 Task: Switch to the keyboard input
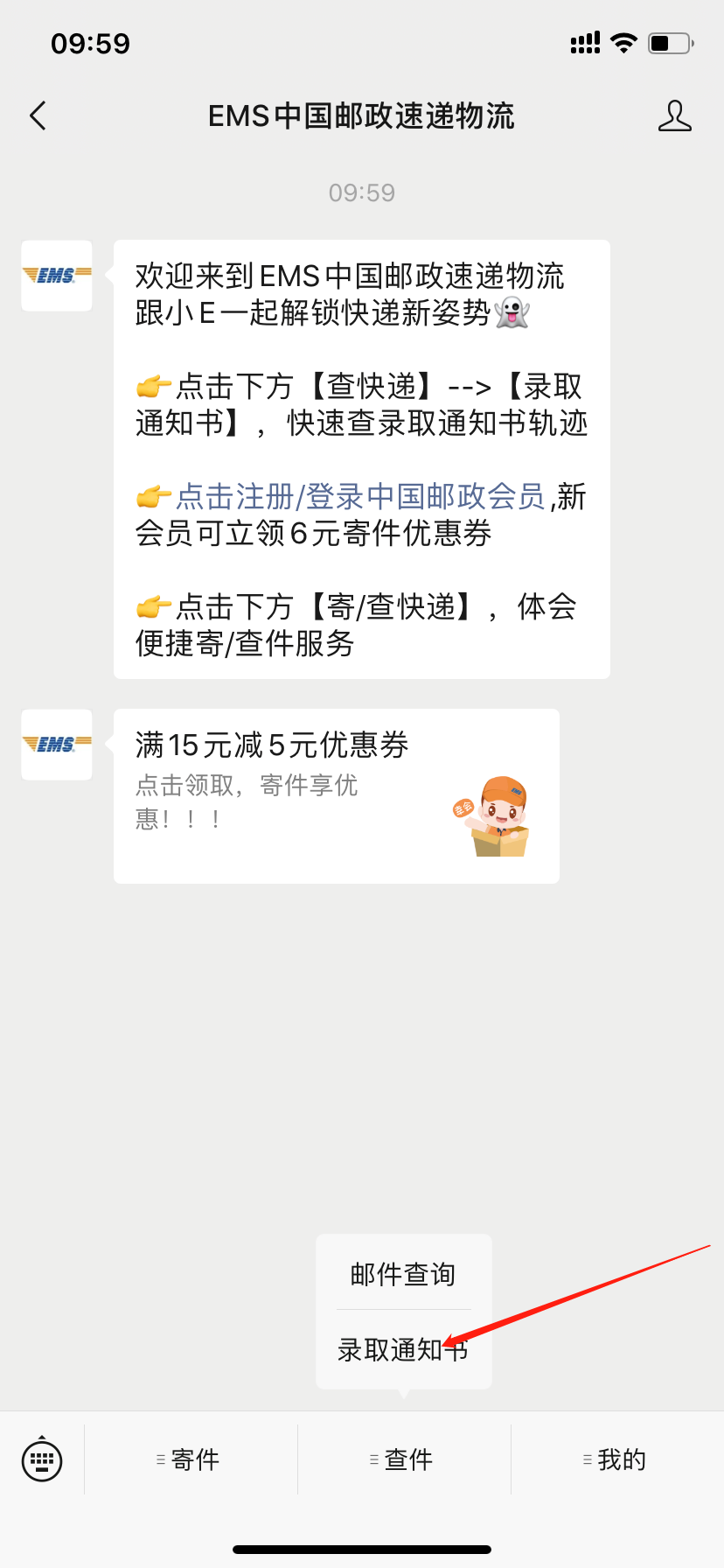click(42, 1459)
